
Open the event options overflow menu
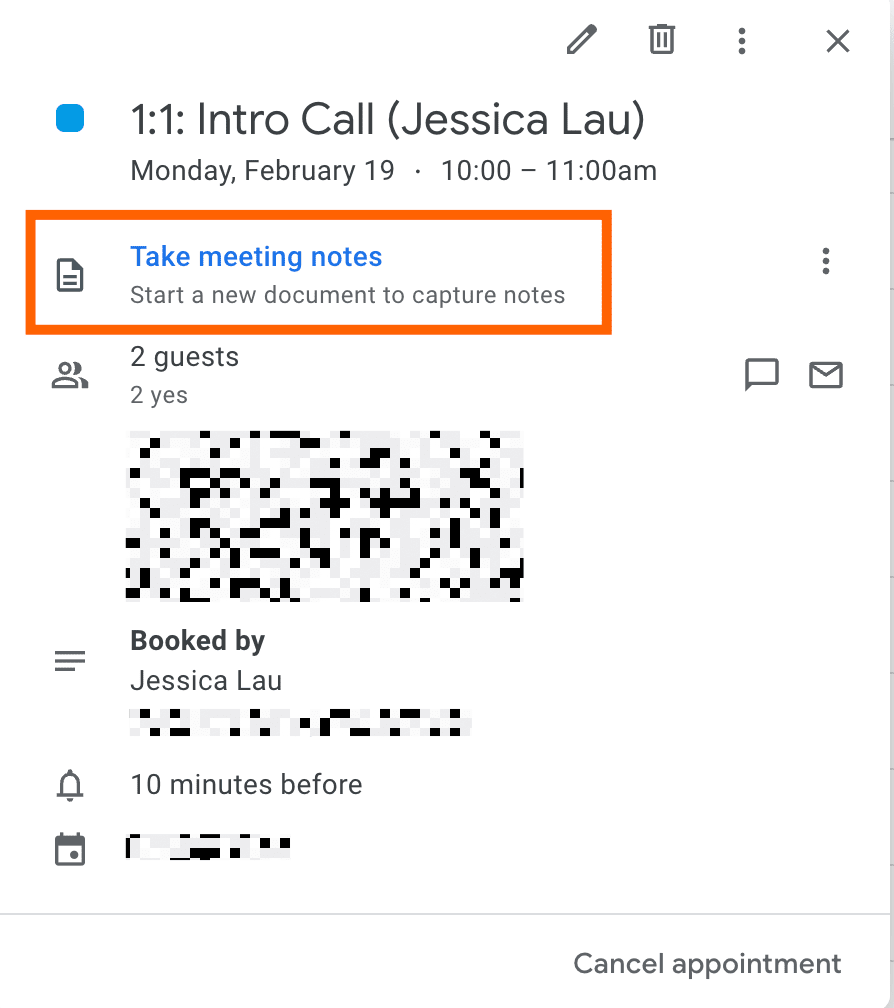pyautogui.click(x=741, y=41)
